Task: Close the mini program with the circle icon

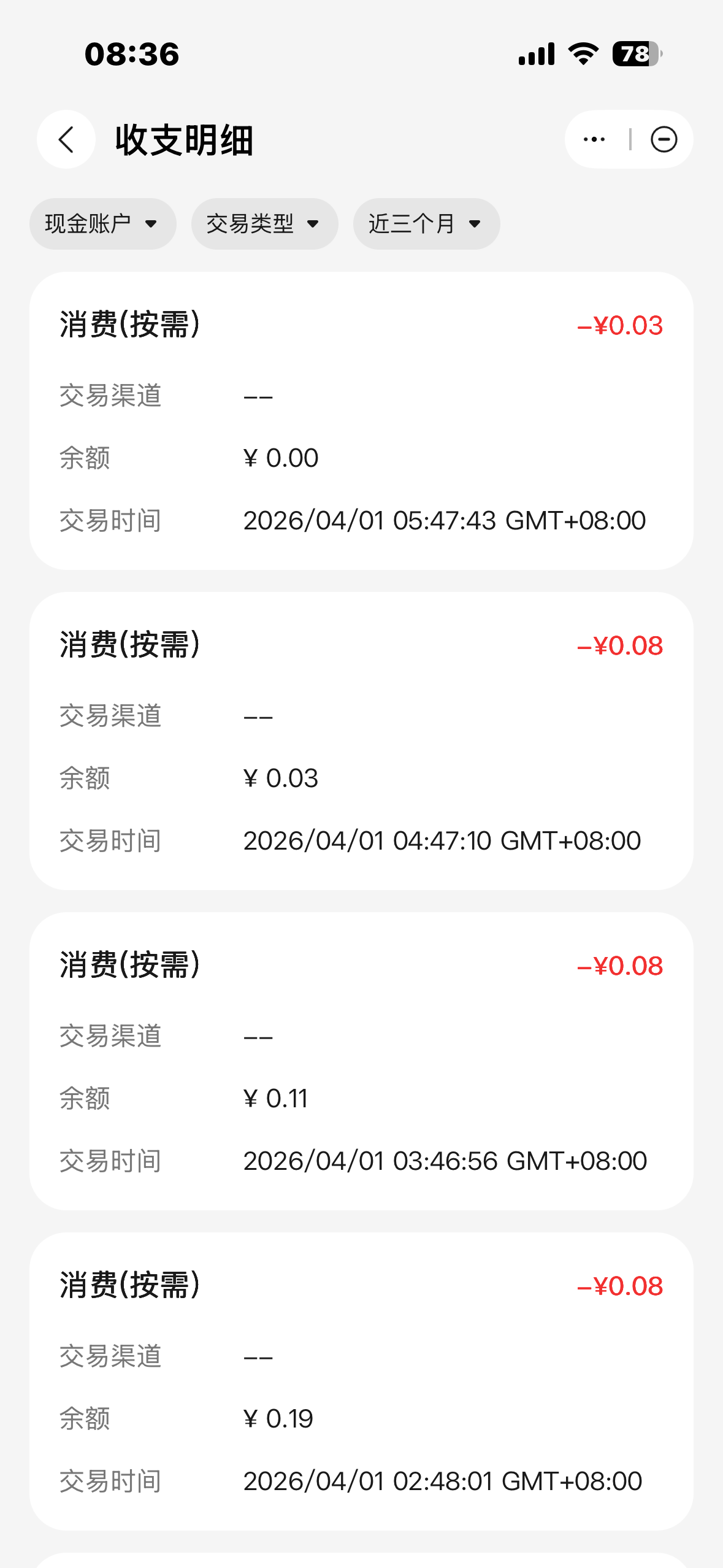Action: click(x=664, y=140)
